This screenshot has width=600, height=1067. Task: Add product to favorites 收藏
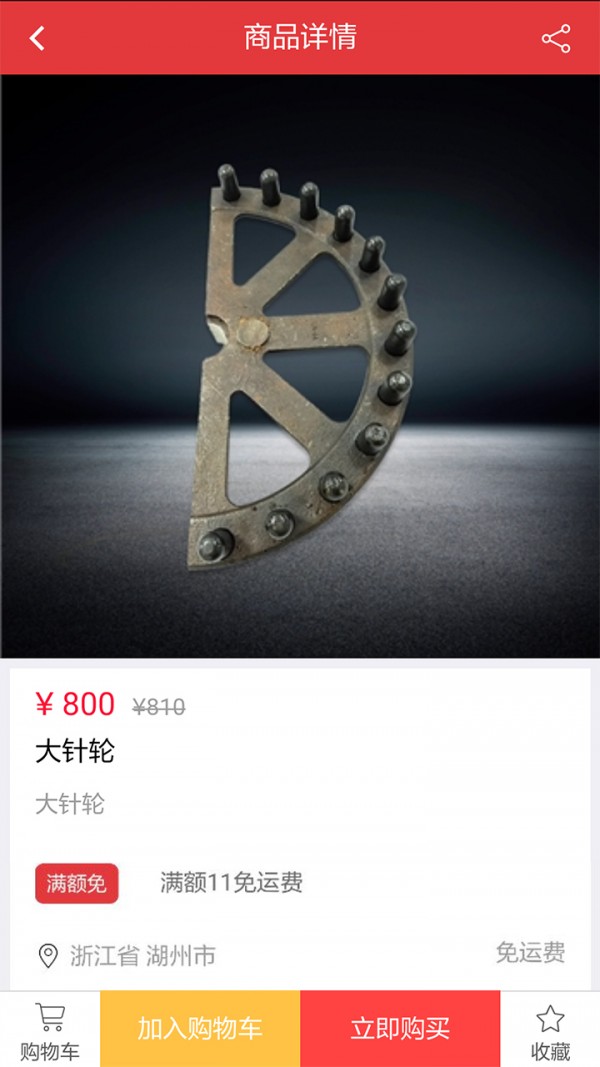click(550, 1030)
